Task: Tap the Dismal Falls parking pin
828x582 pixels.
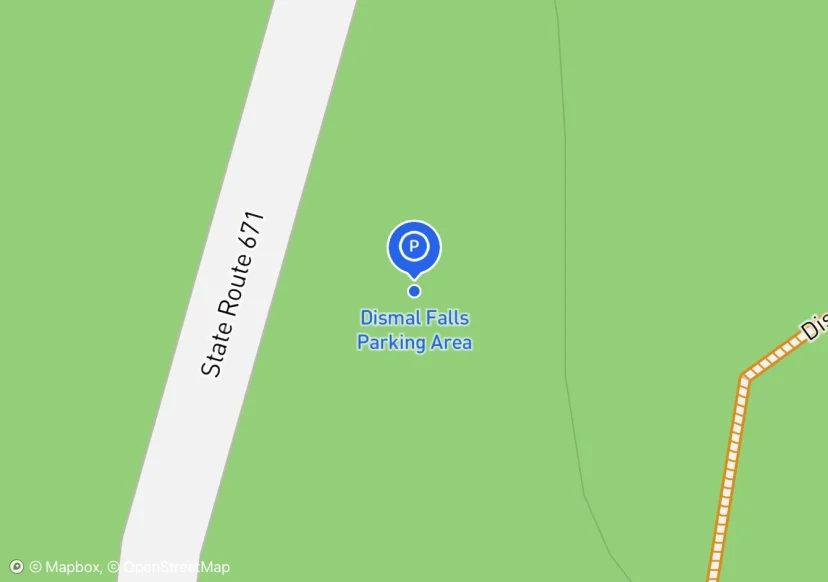Action: (x=414, y=246)
